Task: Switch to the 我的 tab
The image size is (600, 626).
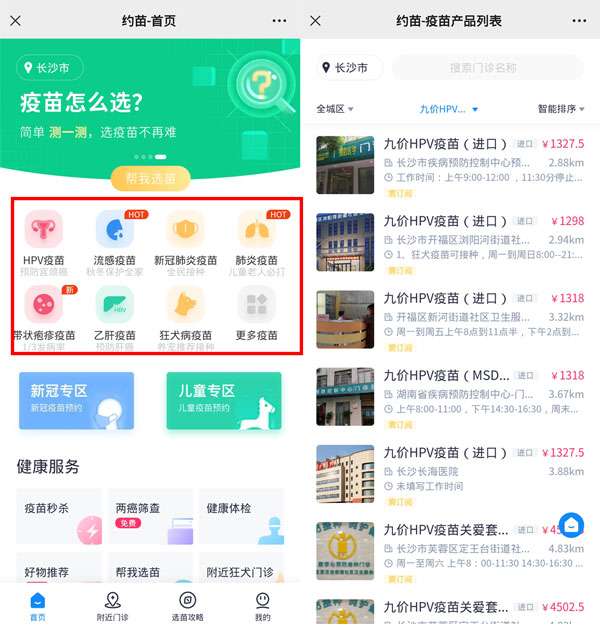Action: click(262, 604)
